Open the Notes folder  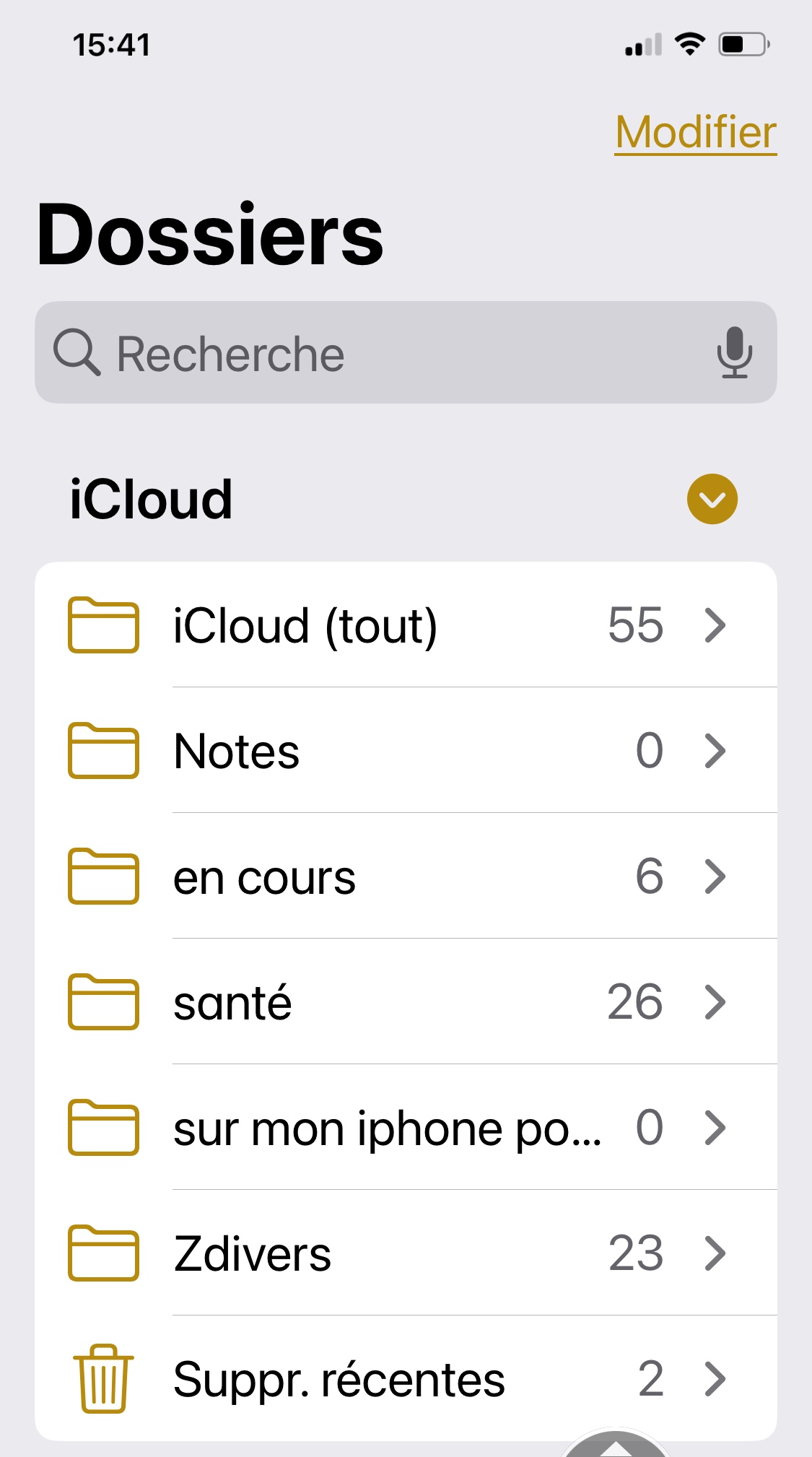pyautogui.click(x=404, y=751)
